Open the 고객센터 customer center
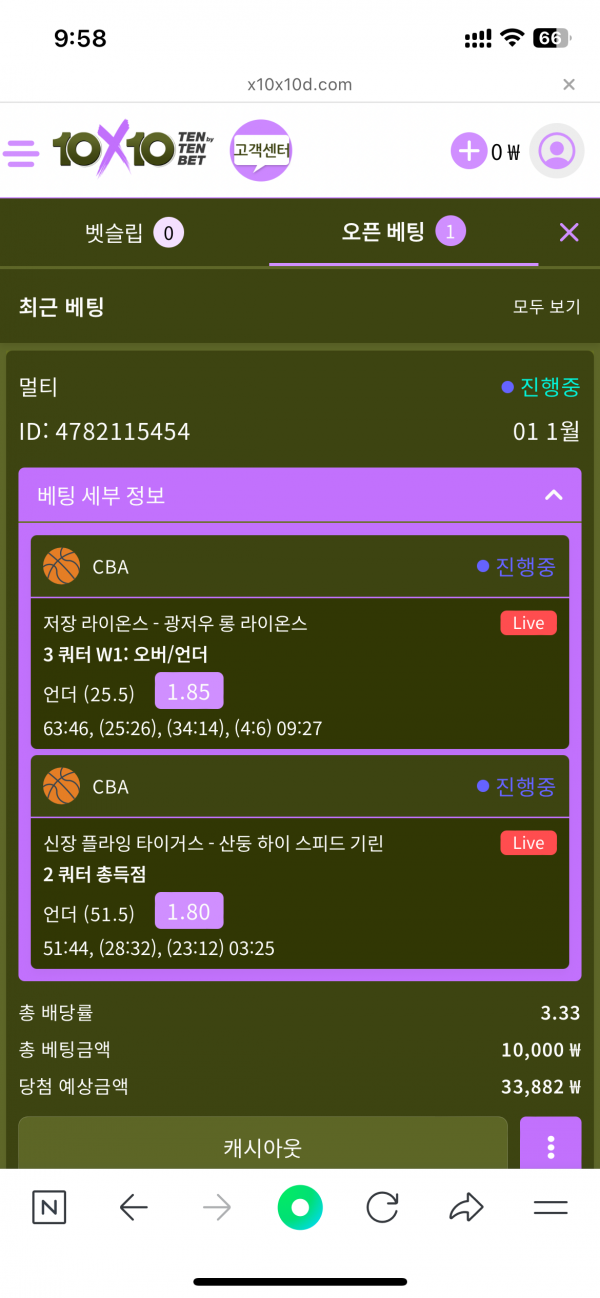The image size is (600, 1298). (261, 151)
